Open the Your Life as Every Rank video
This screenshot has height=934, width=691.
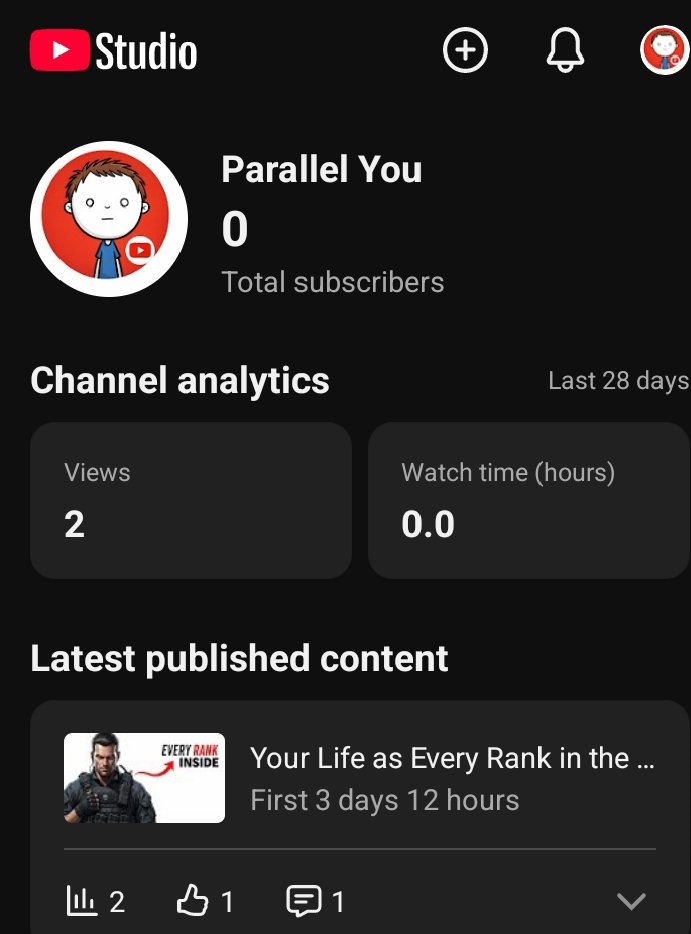(452, 758)
